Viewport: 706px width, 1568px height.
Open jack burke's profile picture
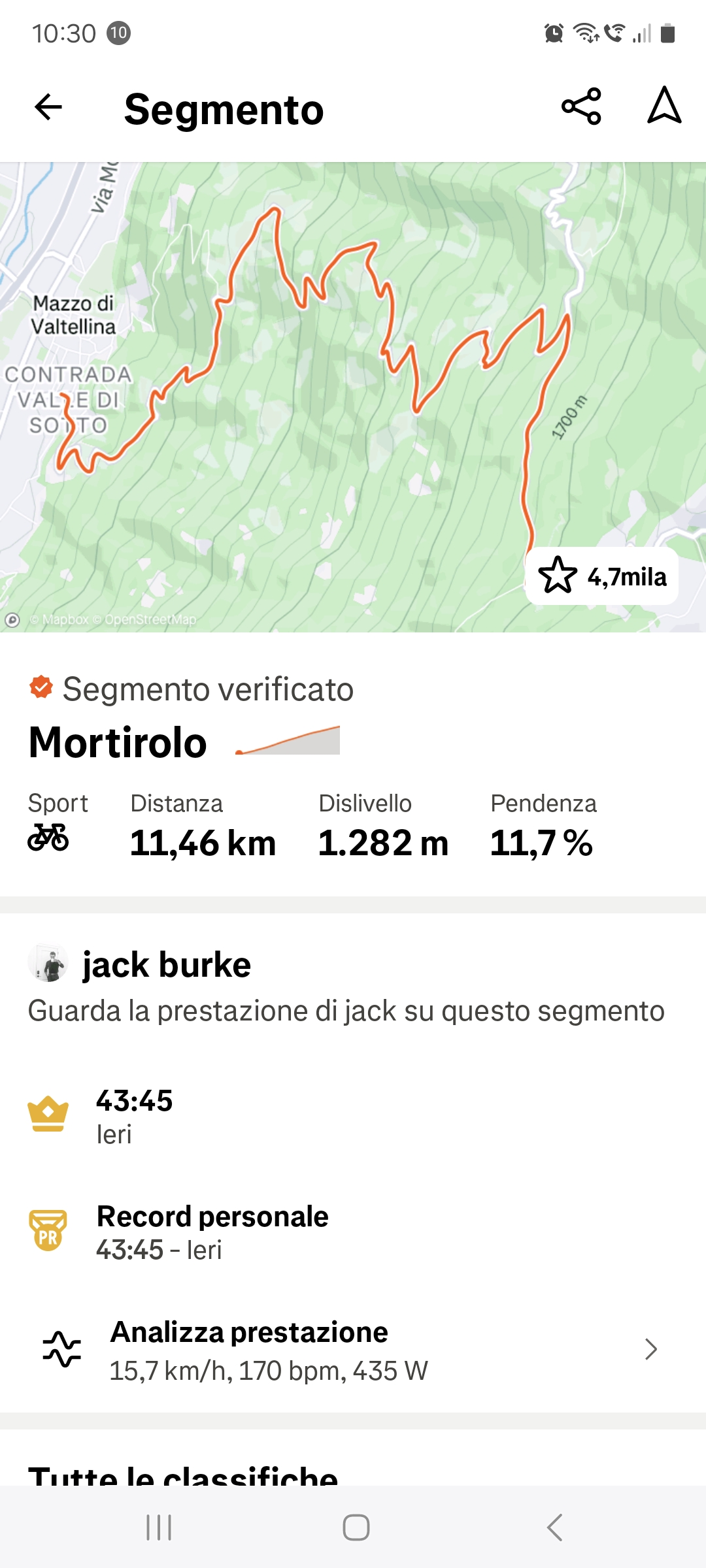(x=48, y=964)
